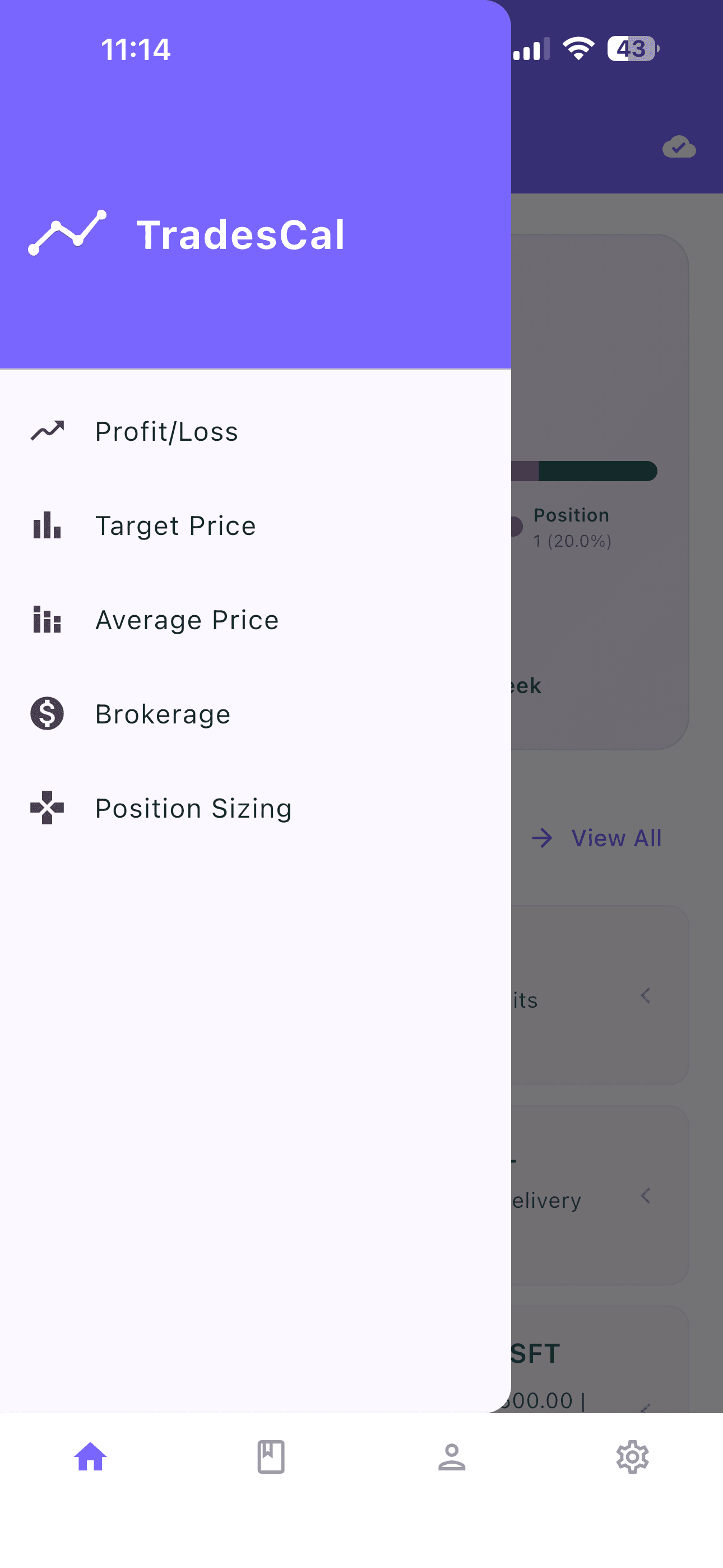Open the bookmarks tab in bottom navigation
This screenshot has width=723, height=1568.
click(x=270, y=1456)
